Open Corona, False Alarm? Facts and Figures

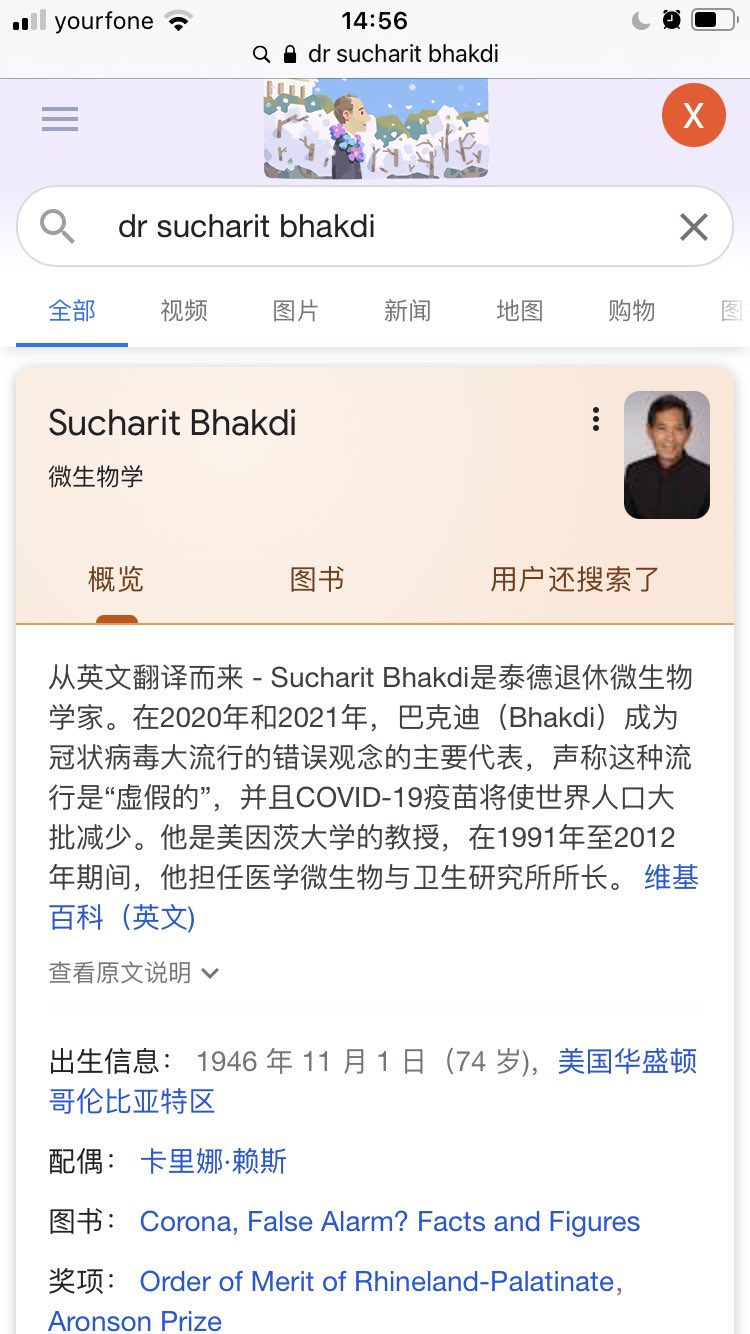coord(390,1221)
